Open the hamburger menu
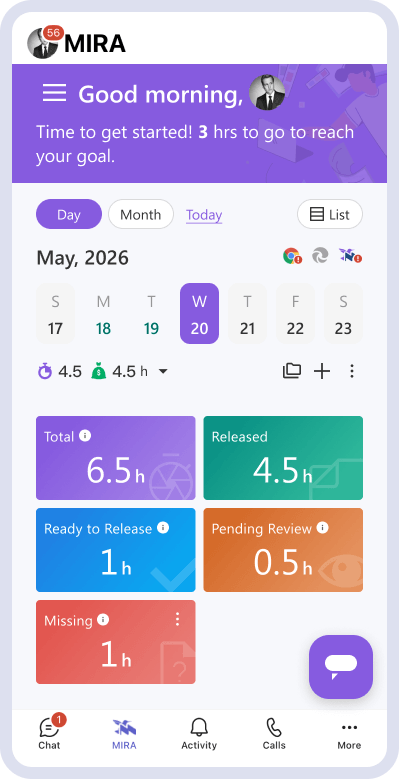 pos(54,93)
